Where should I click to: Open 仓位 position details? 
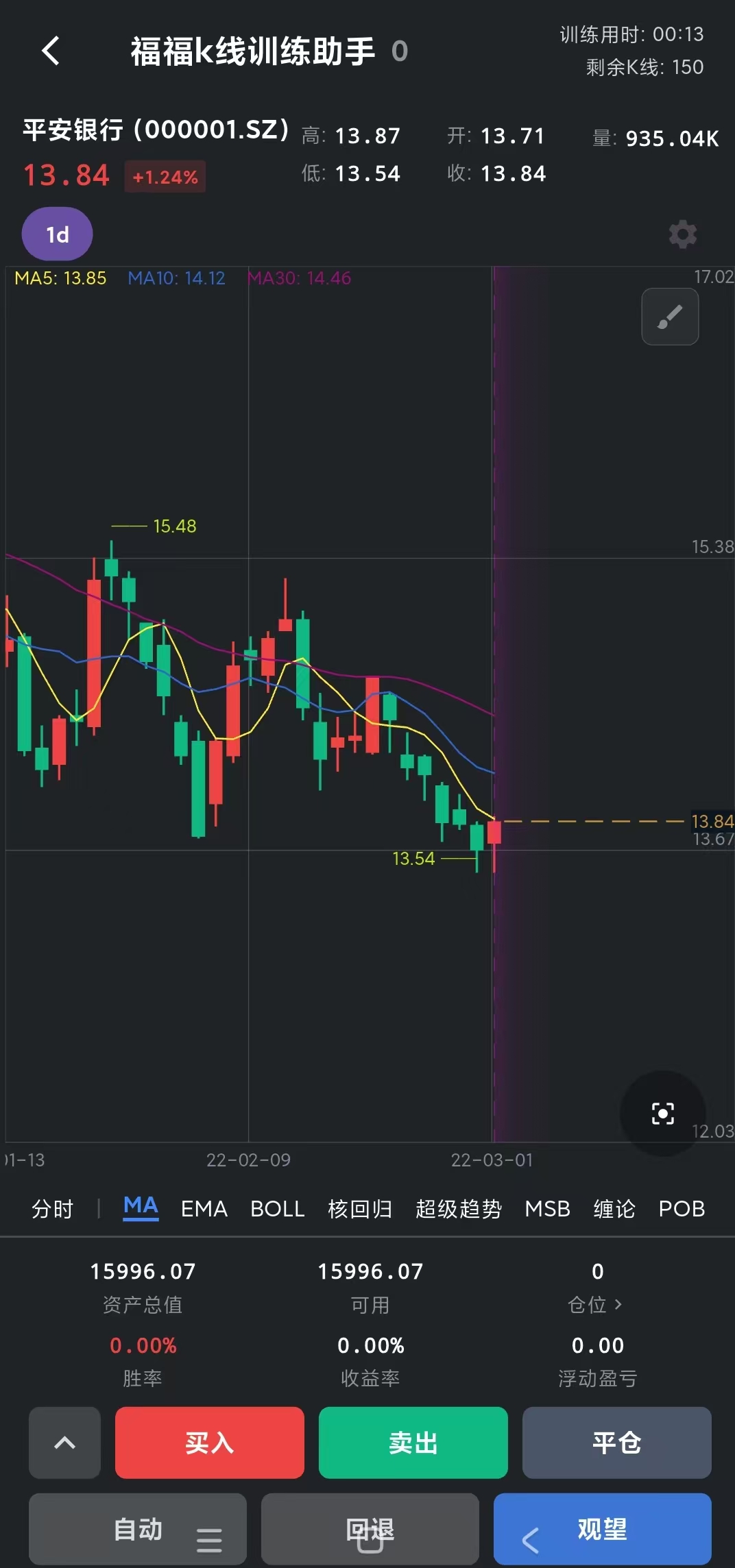click(x=596, y=1304)
